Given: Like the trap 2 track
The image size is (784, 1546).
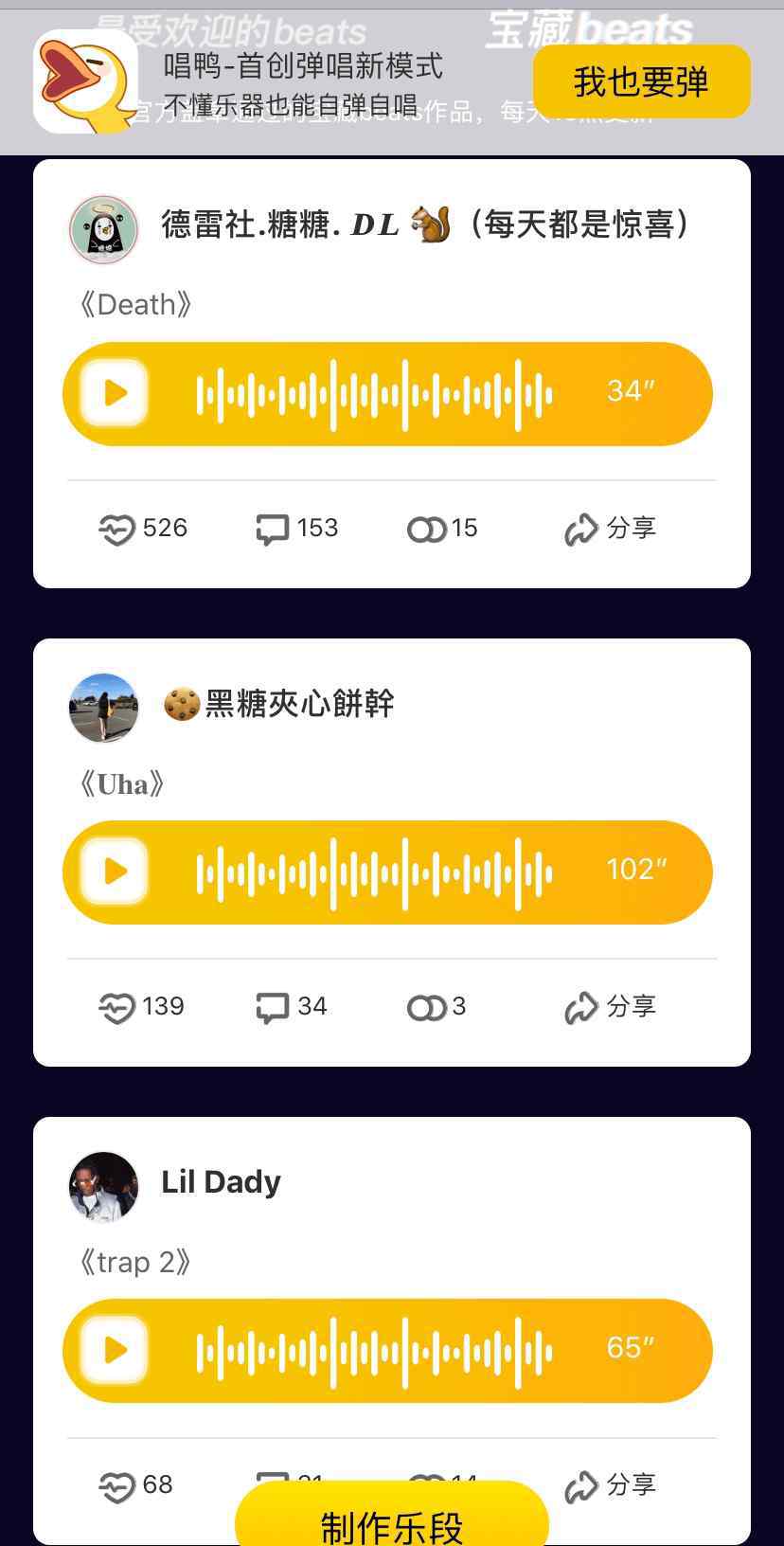Looking at the screenshot, I should pyautogui.click(x=135, y=1485).
